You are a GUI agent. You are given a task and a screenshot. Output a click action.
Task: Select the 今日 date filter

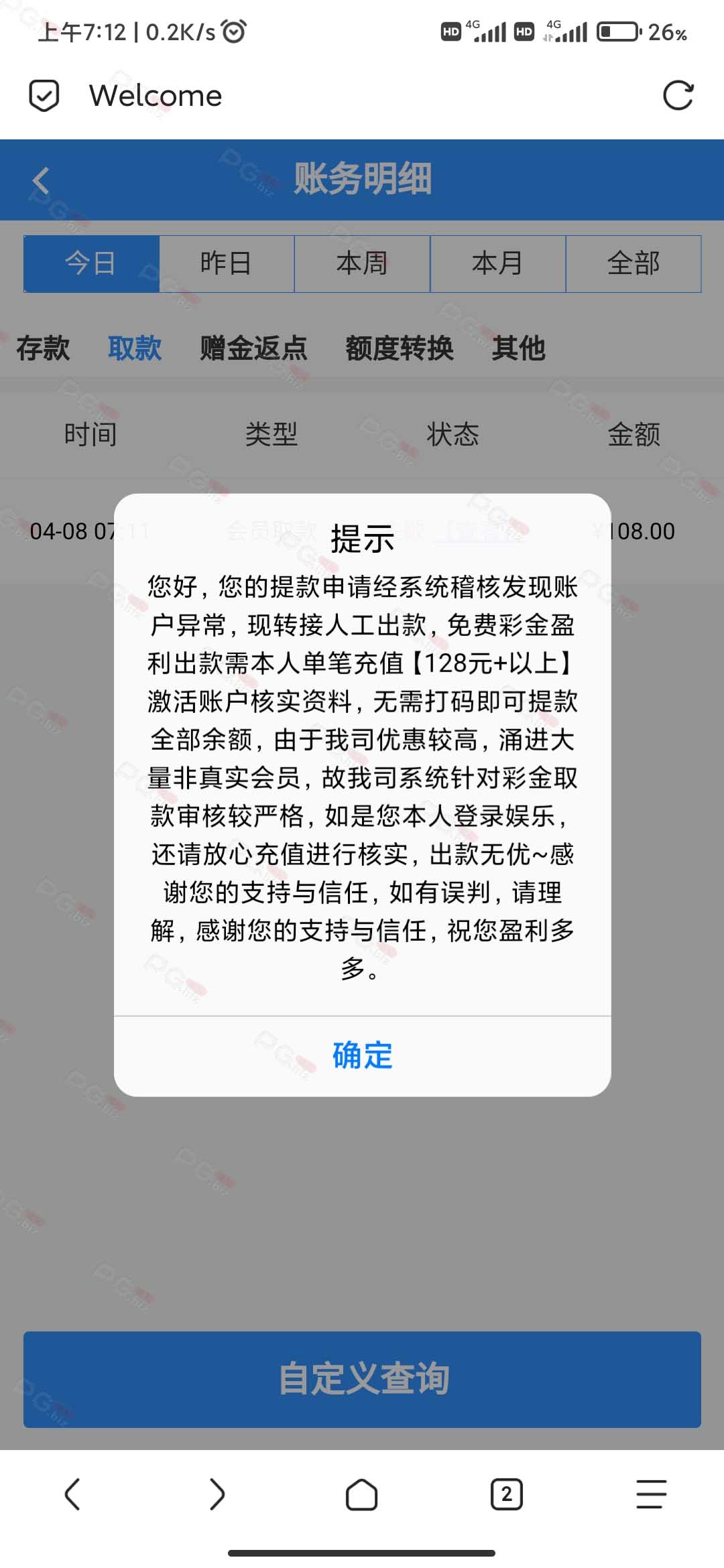coord(91,263)
